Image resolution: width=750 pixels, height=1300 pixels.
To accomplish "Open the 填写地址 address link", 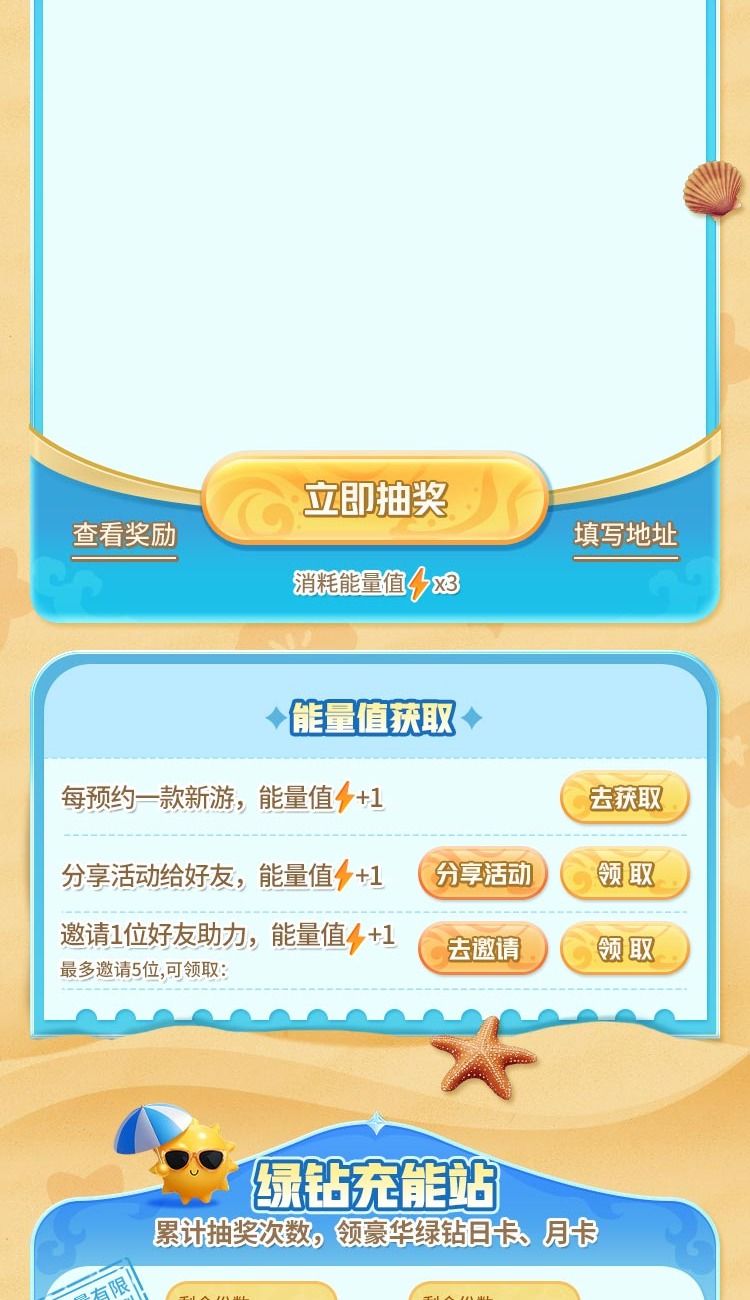I will [625, 536].
